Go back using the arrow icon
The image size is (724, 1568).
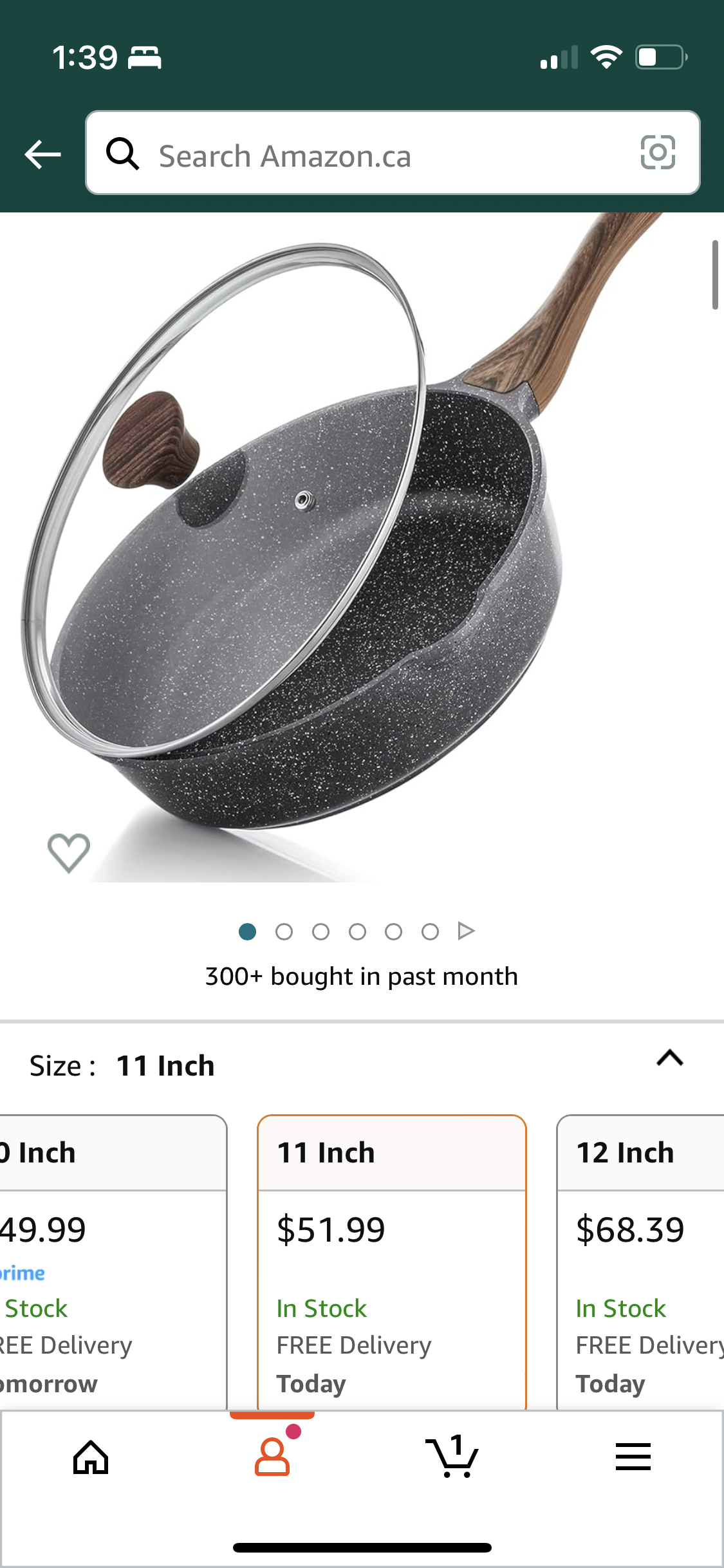tap(42, 154)
